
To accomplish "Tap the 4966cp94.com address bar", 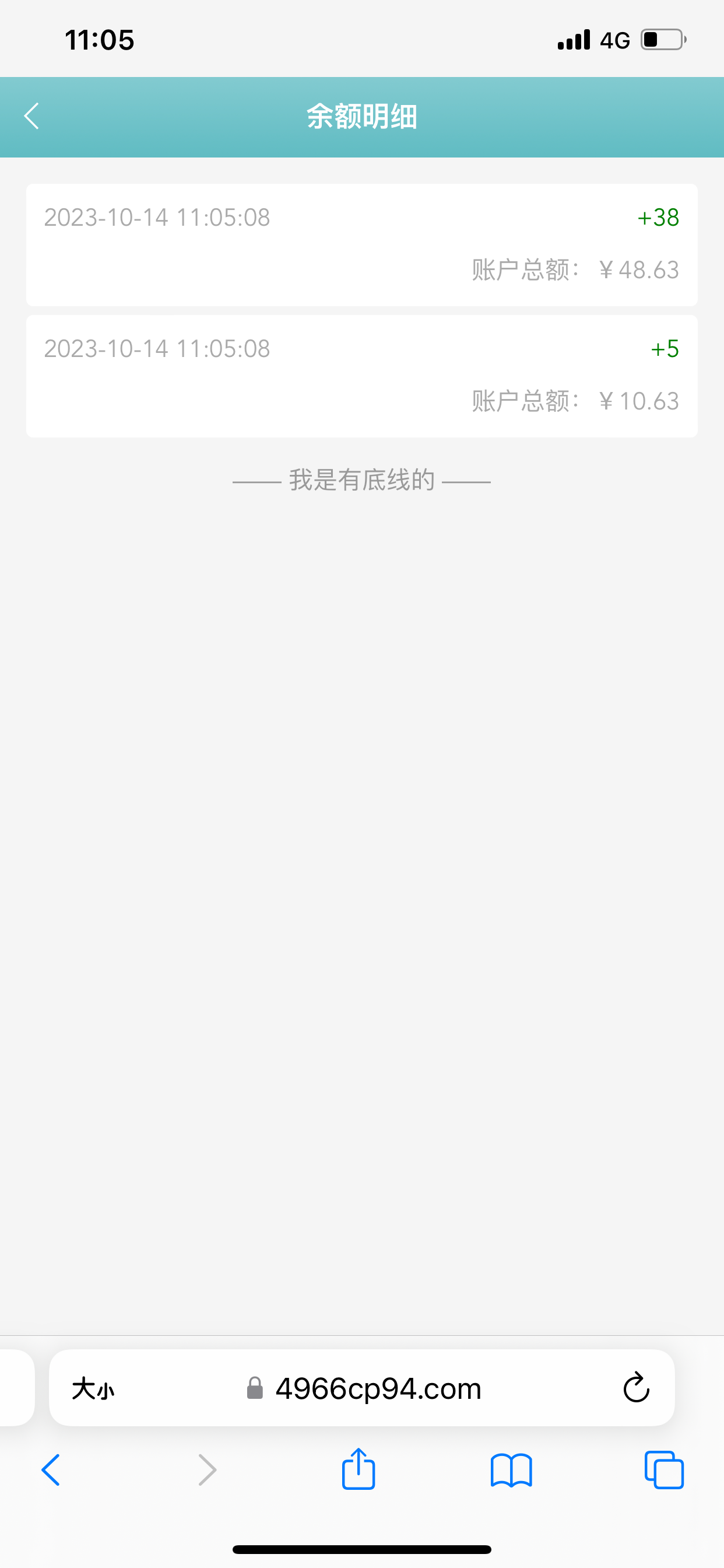I will [377, 1389].
